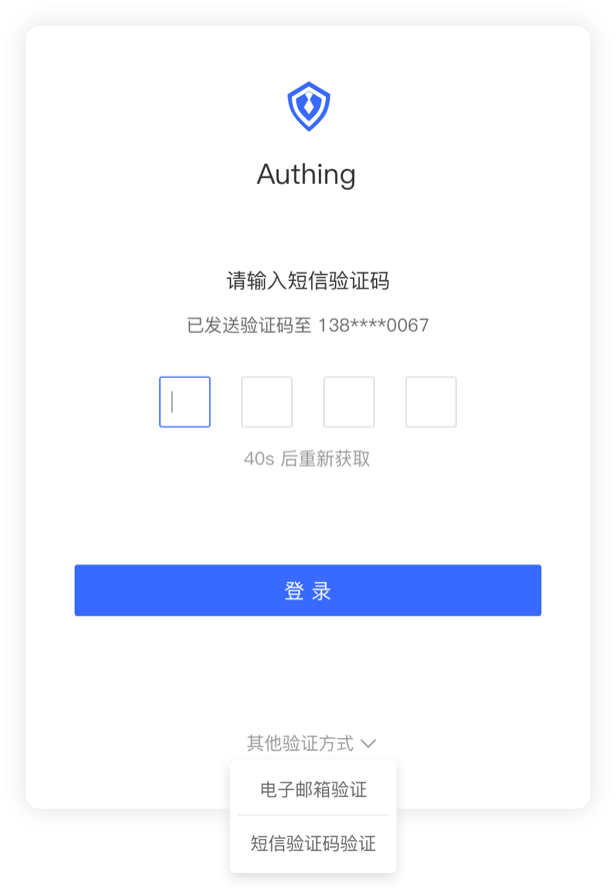Focus the first verification code digit box

pos(185,402)
